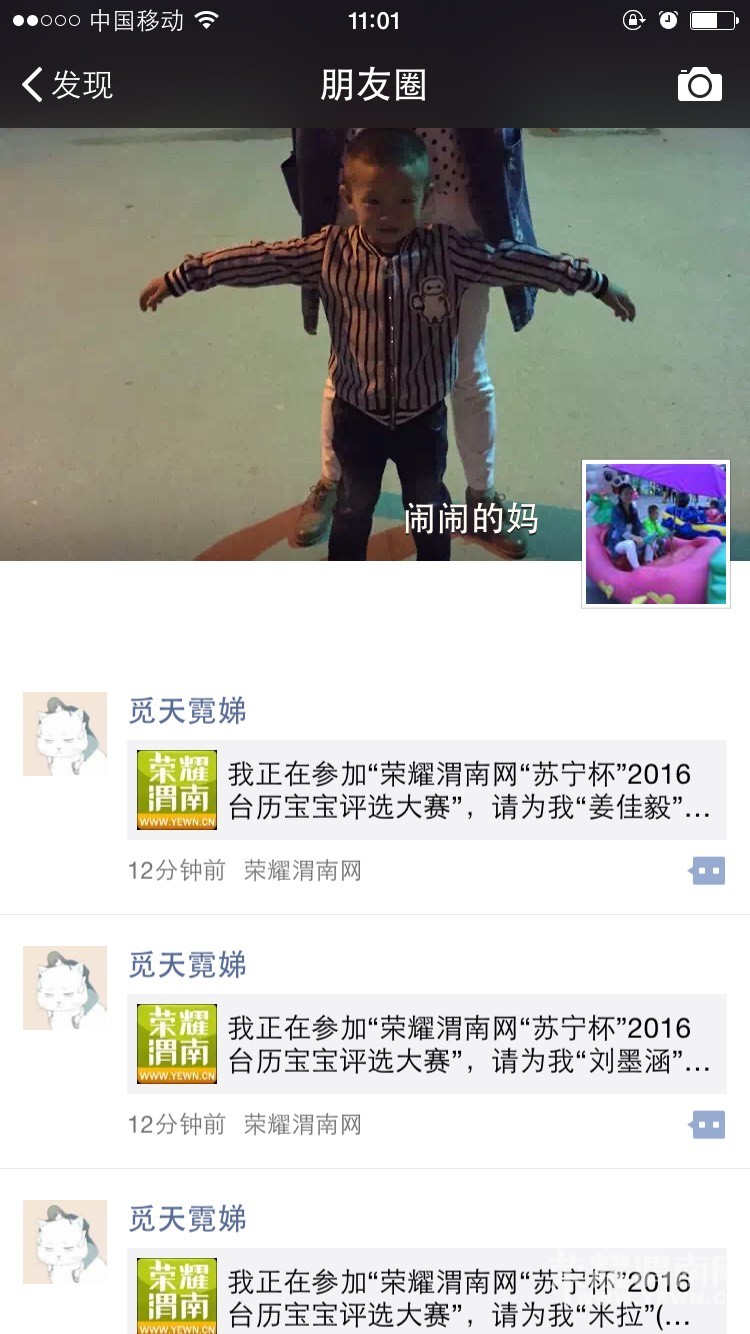Open the profile avatar of 闹闹的妈
This screenshot has width=750, height=1334.
click(656, 534)
